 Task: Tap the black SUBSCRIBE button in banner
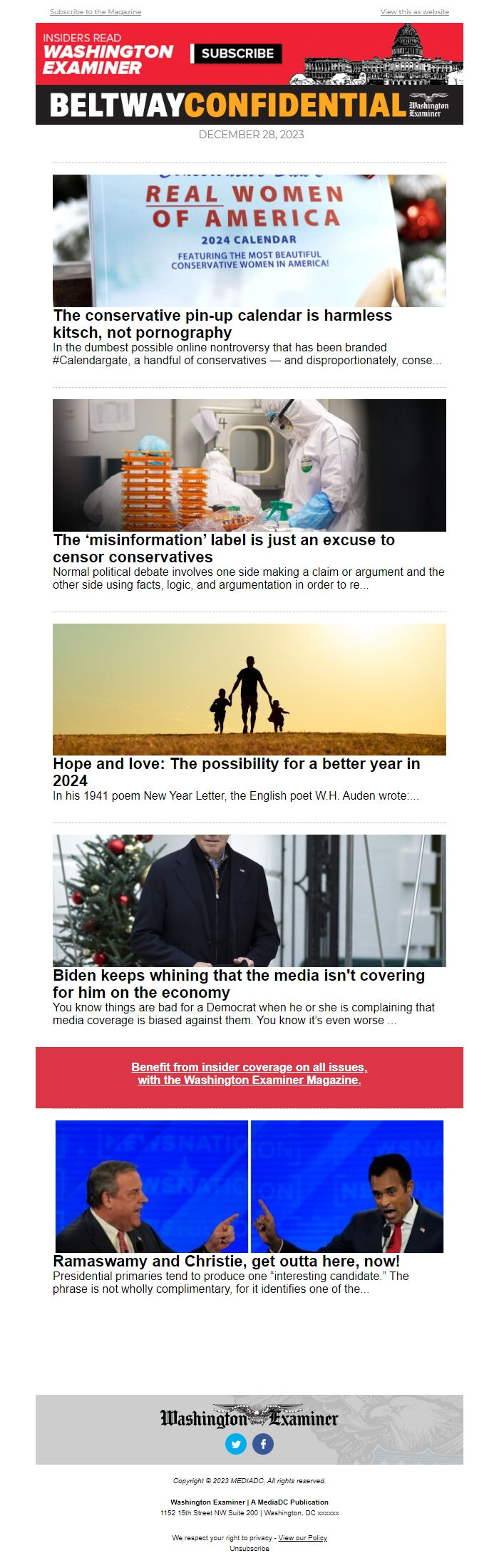click(x=237, y=53)
